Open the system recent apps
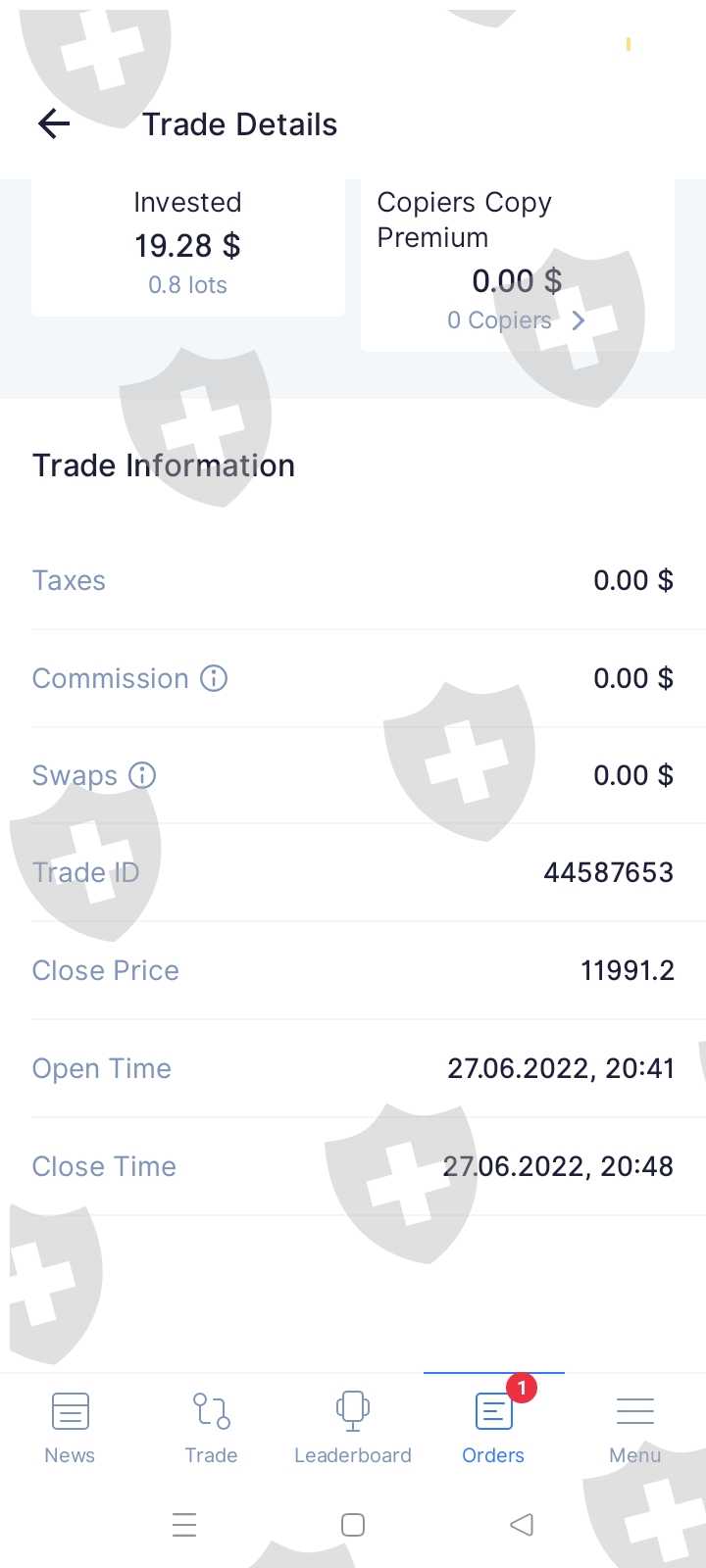 click(x=184, y=1525)
